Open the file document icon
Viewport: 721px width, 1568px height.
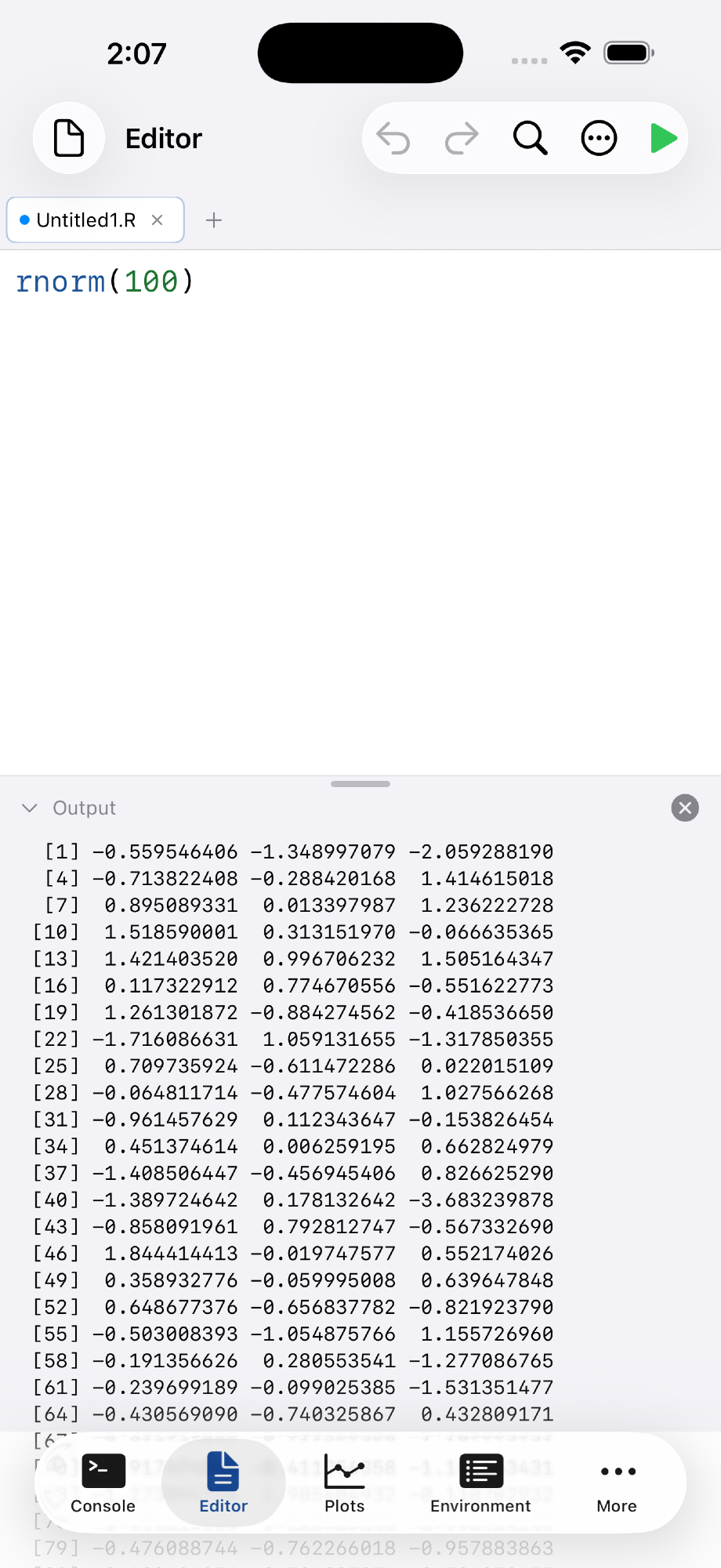point(69,138)
